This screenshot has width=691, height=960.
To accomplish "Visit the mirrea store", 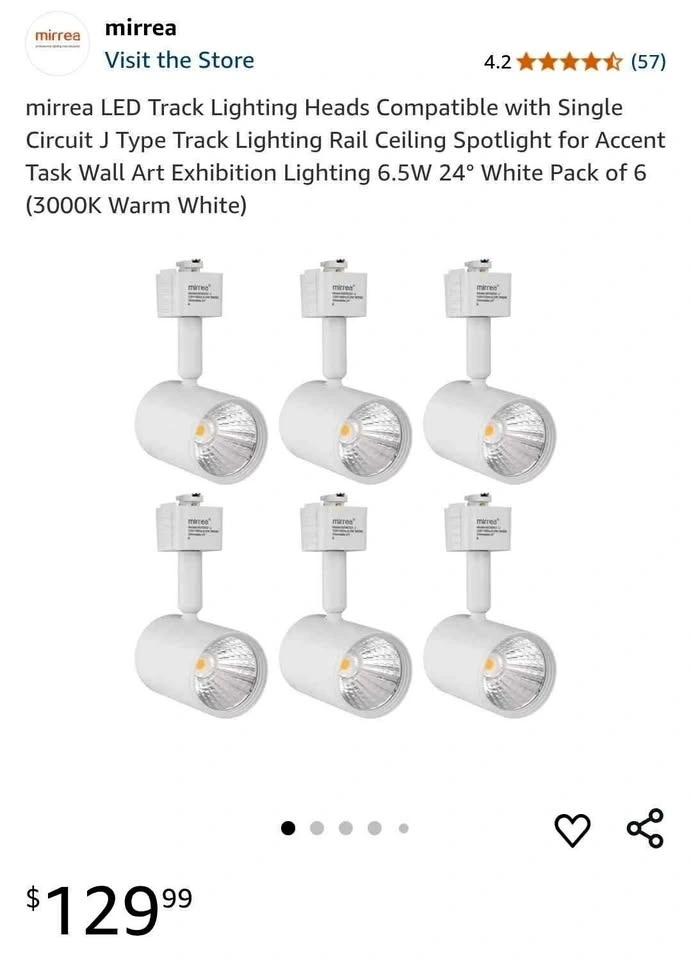I will pyautogui.click(x=179, y=60).
